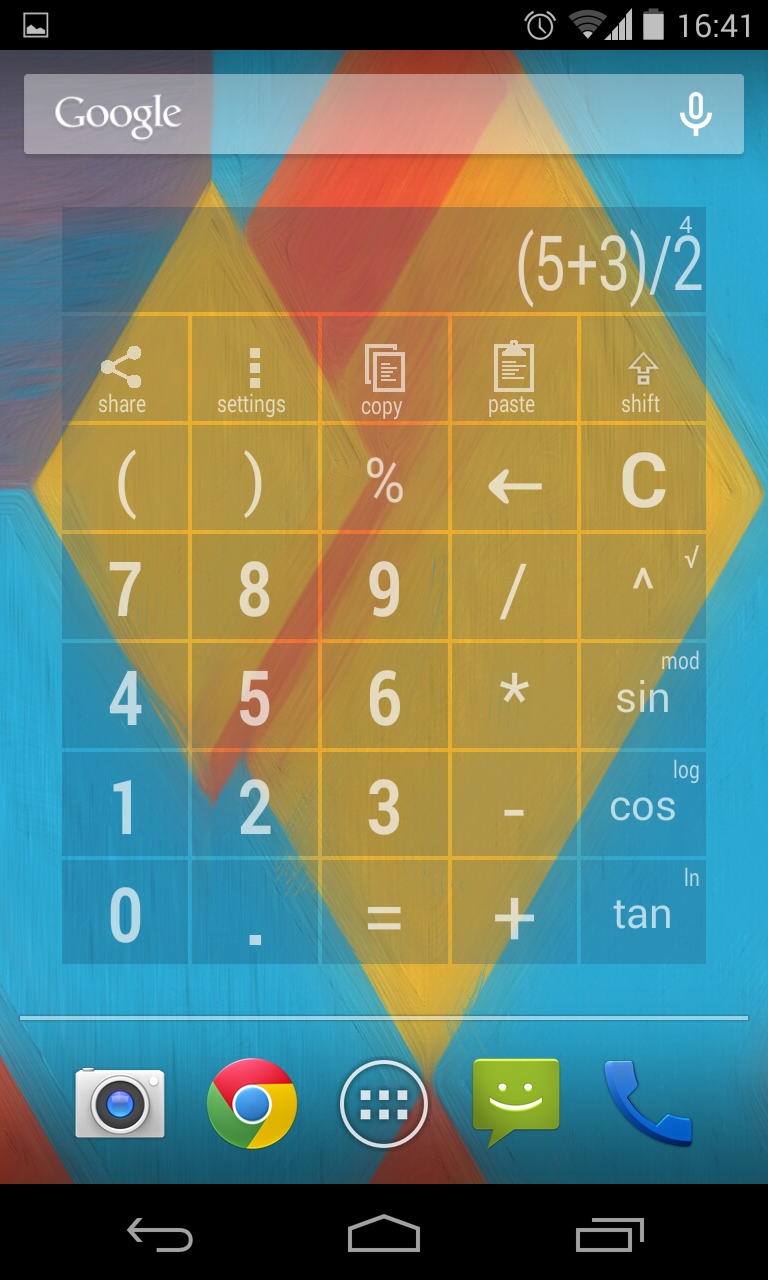Start voice search with the microphone

click(x=695, y=114)
